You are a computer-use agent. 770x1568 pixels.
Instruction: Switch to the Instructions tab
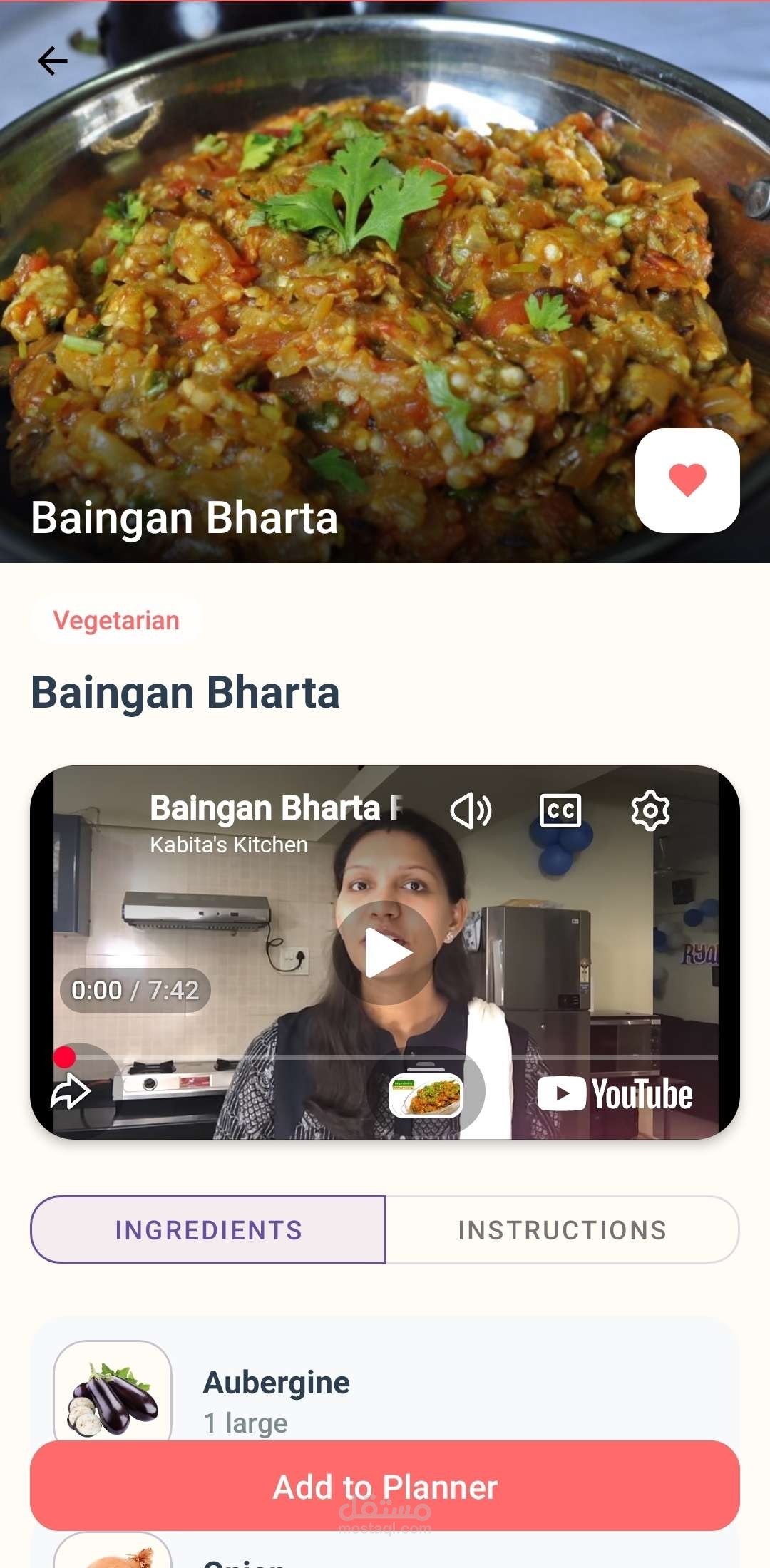click(x=562, y=1230)
